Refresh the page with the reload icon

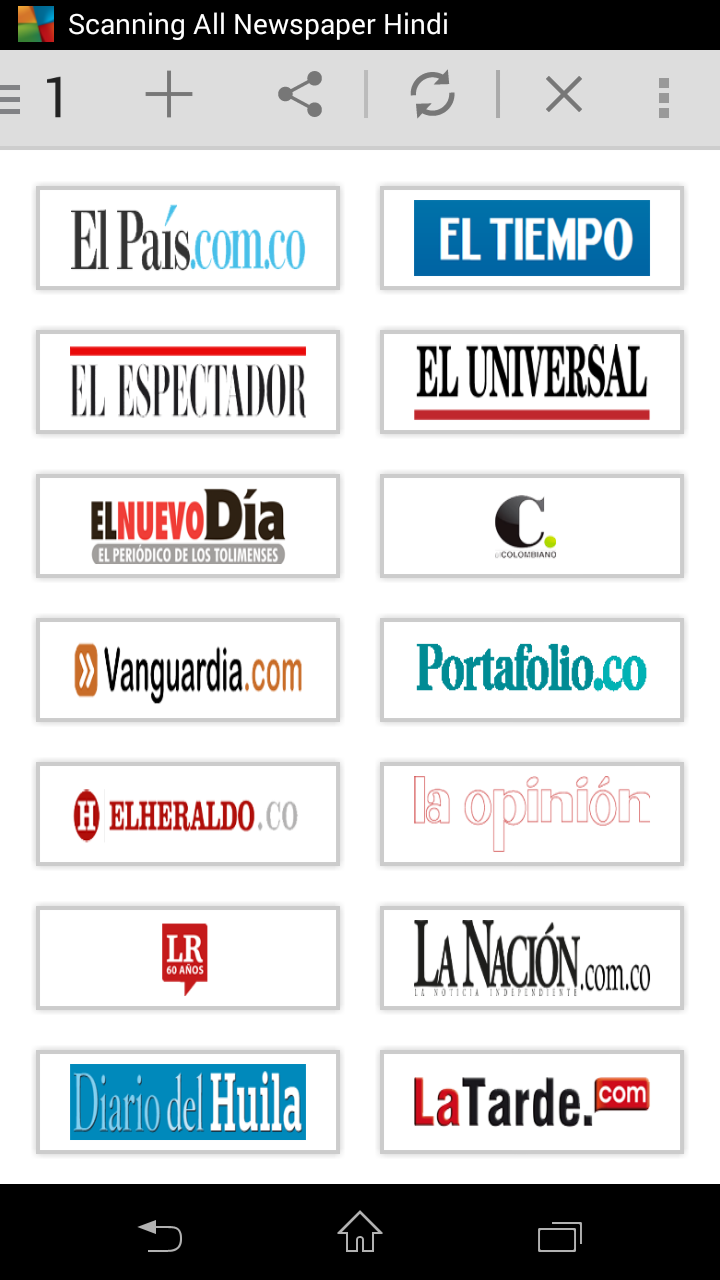pyautogui.click(x=432, y=95)
